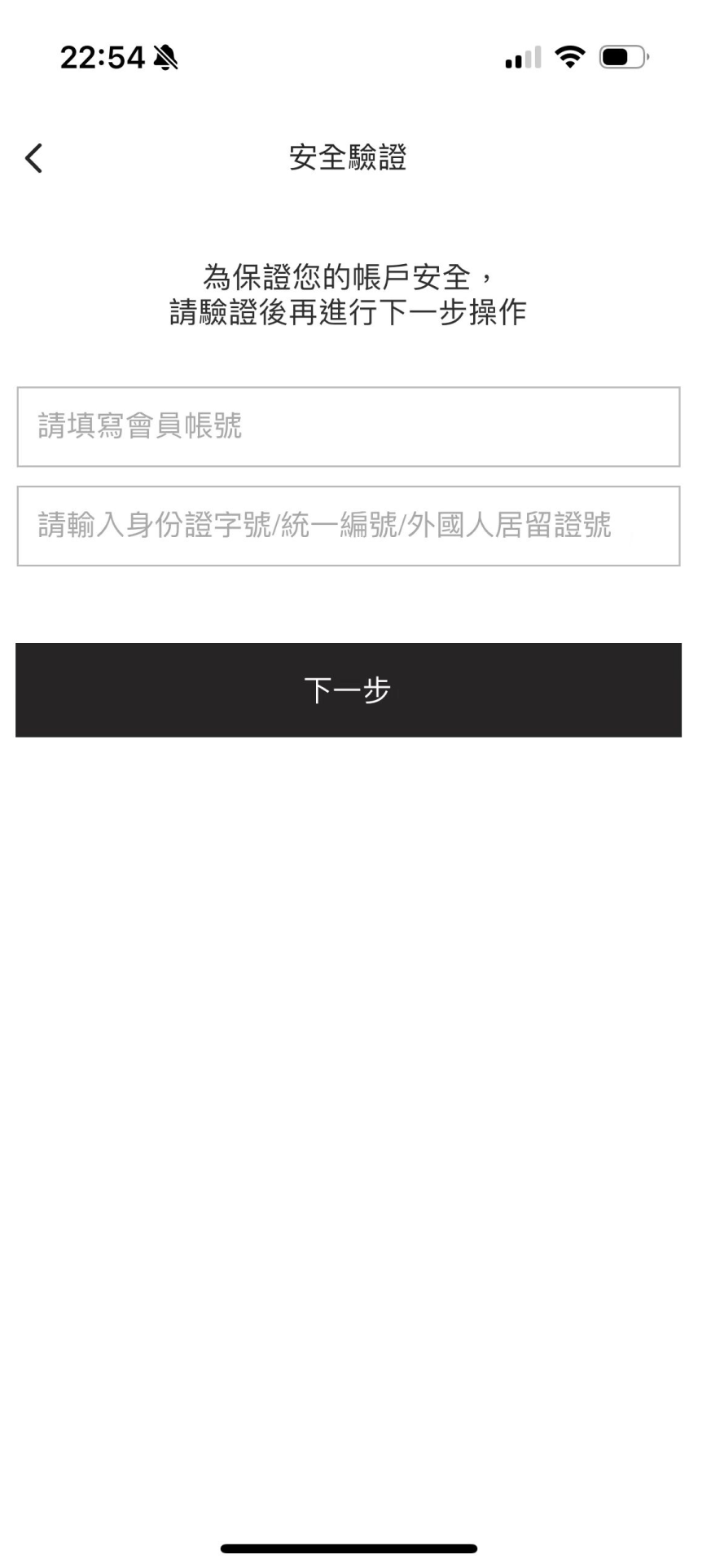Focus the 請填寫會員帳號 field

coord(349,427)
